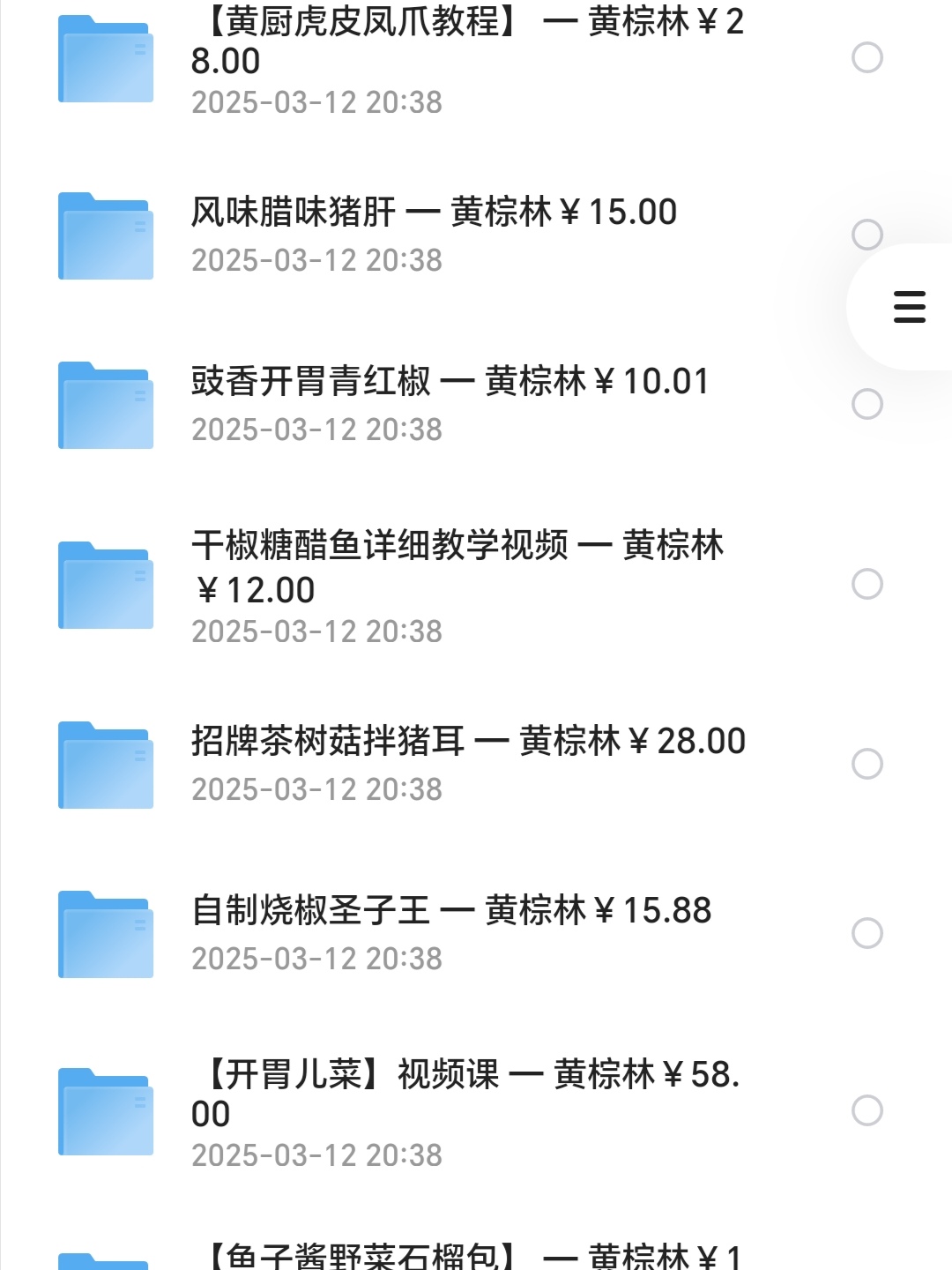952x1270 pixels.
Task: Open the floating three-line menu button
Action: click(x=909, y=307)
